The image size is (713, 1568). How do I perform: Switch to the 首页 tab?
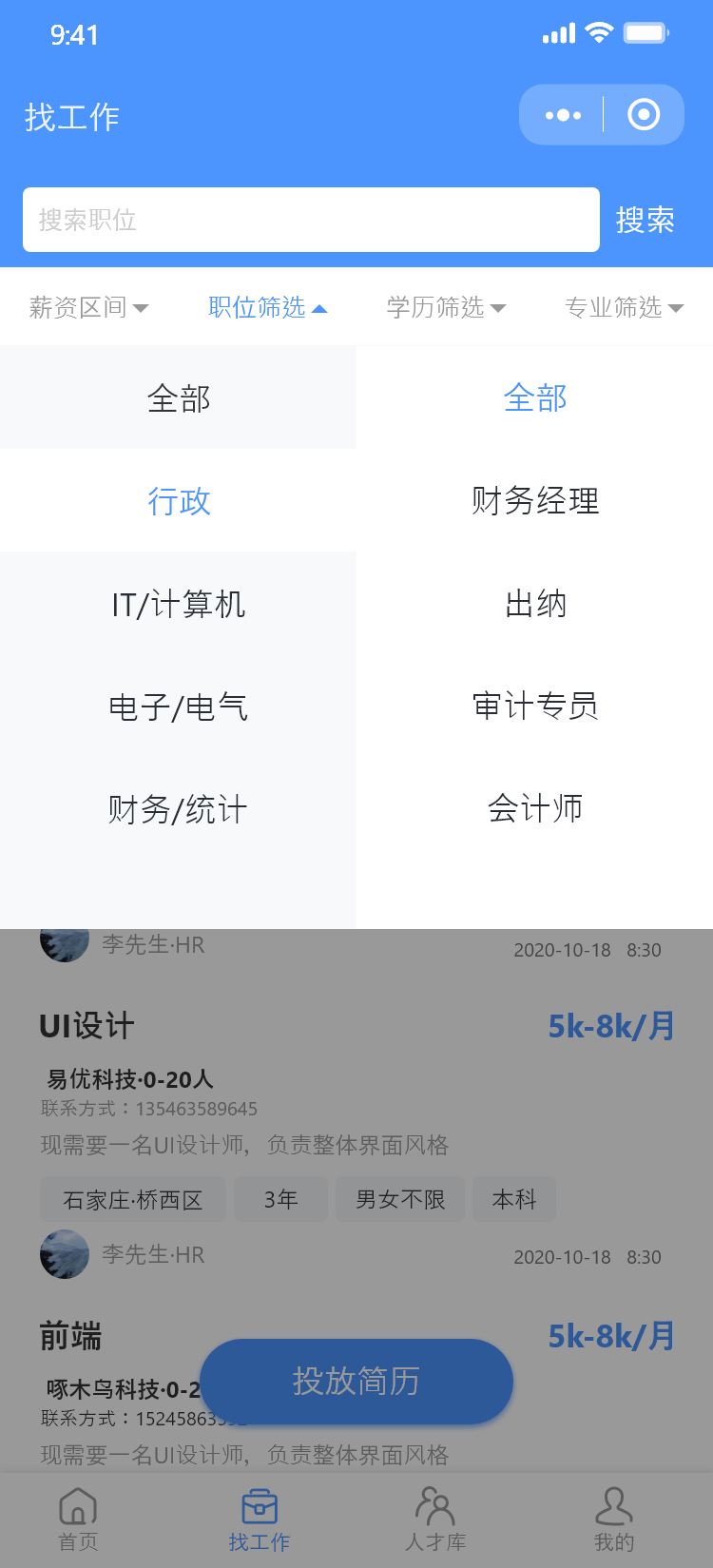pyautogui.click(x=78, y=1519)
